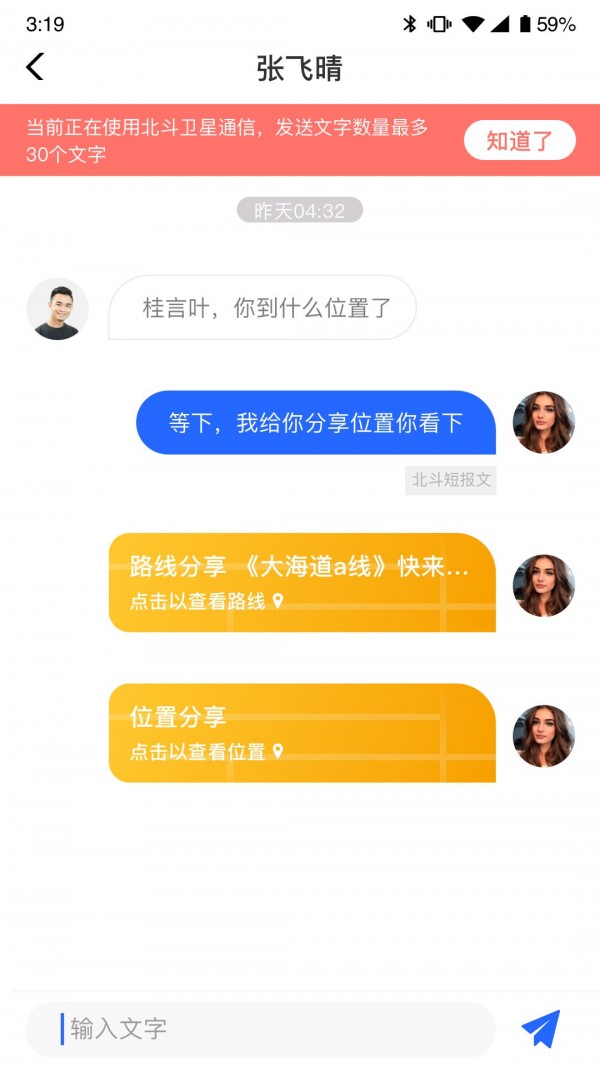Send the message with the paper plane

[x=540, y=1028]
